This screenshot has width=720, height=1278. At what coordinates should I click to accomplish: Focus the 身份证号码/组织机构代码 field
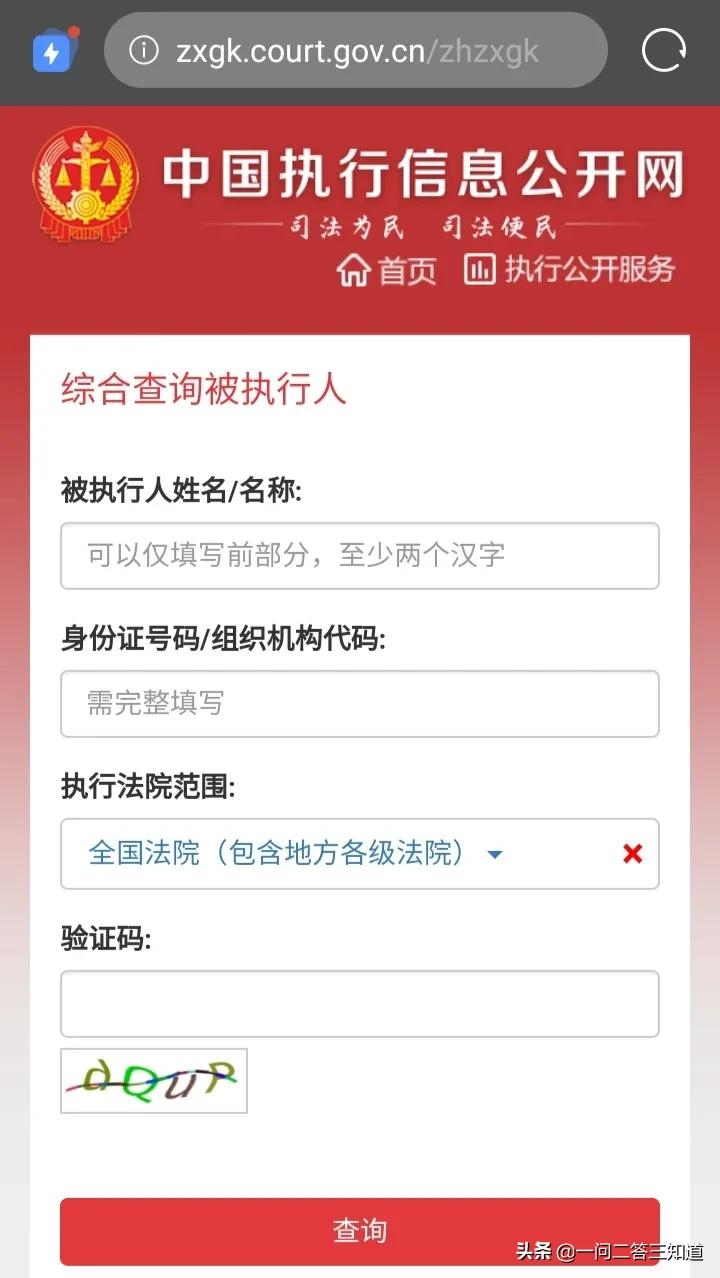359,704
